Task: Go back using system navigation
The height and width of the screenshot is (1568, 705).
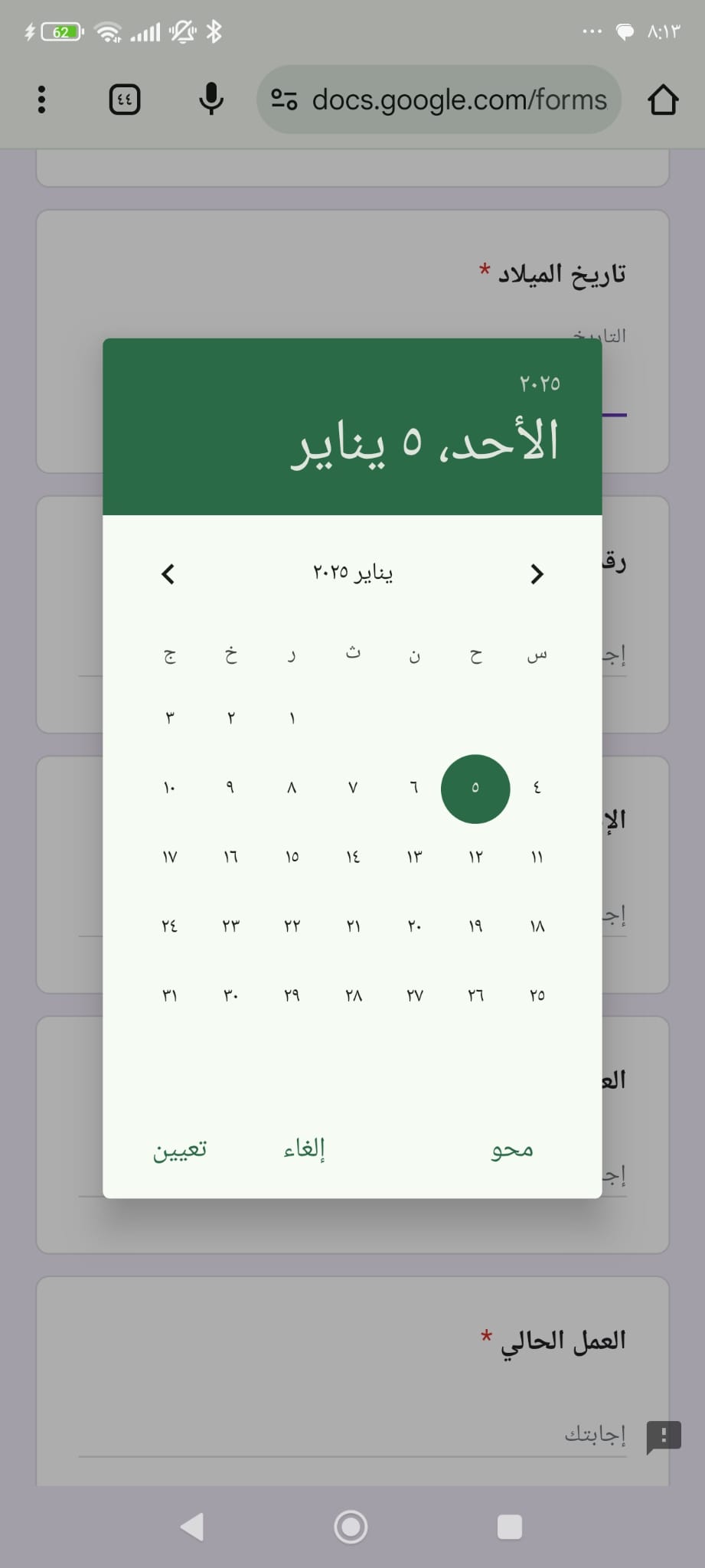Action: click(x=192, y=1527)
